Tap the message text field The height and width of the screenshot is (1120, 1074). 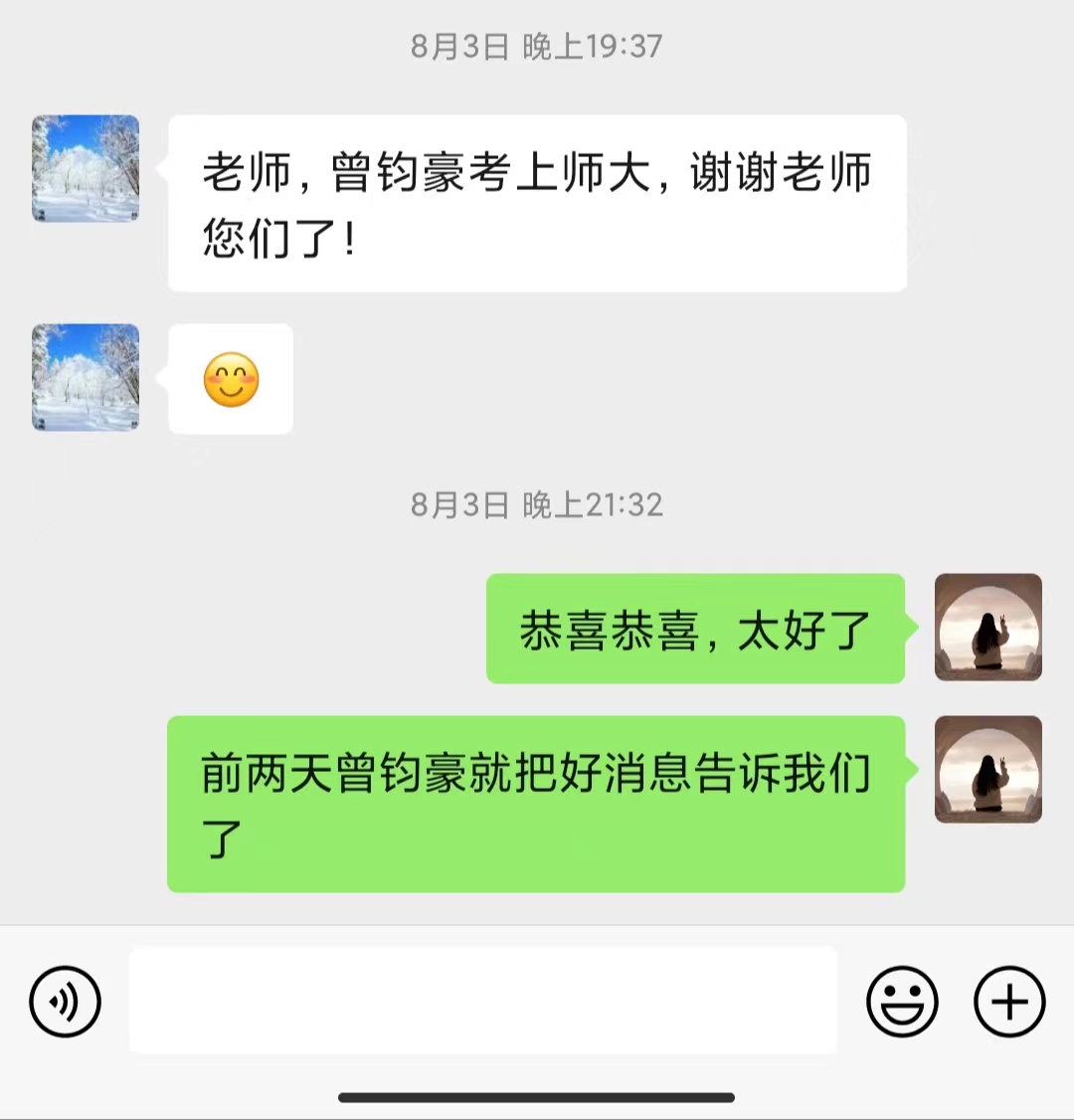tap(483, 1001)
